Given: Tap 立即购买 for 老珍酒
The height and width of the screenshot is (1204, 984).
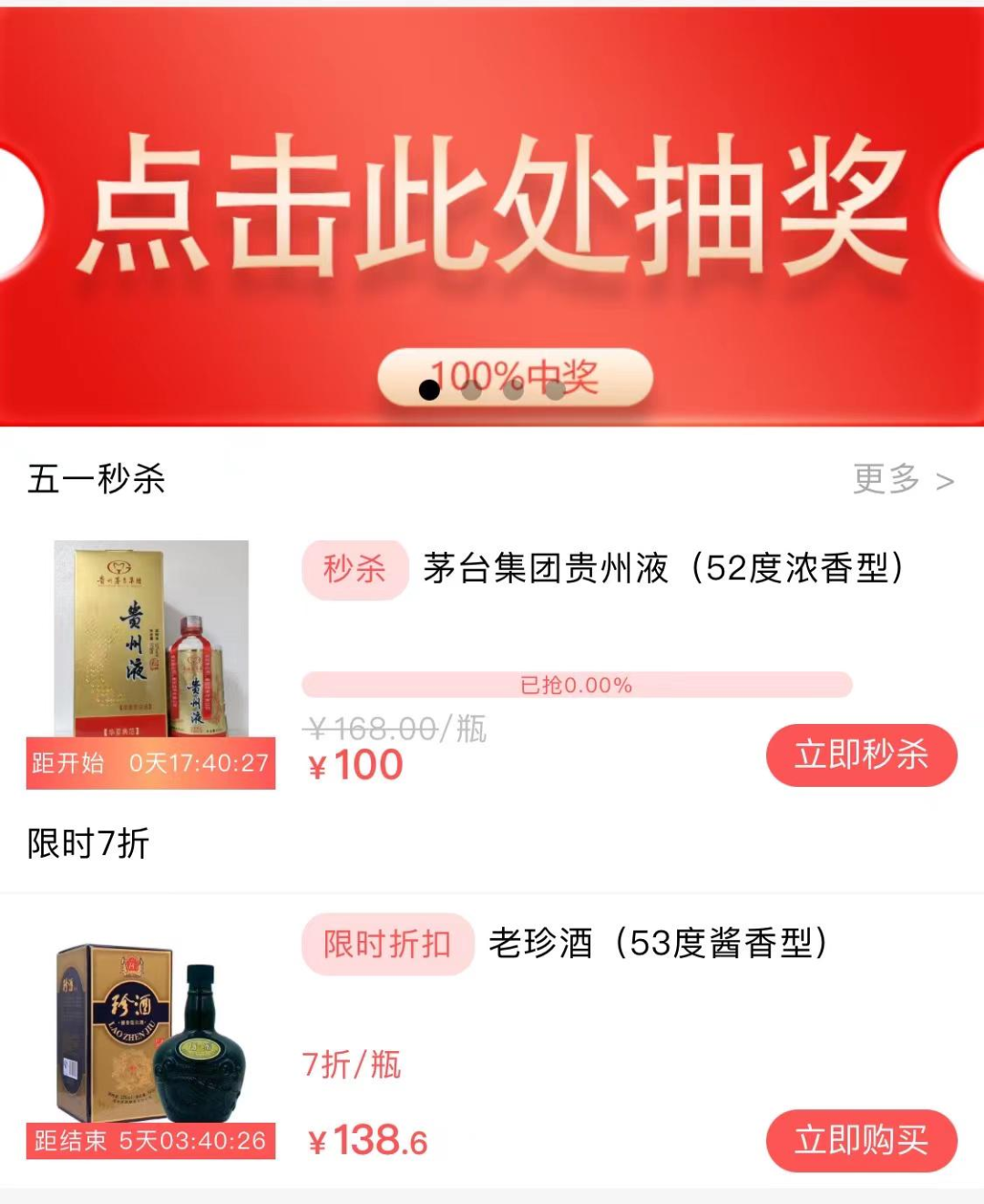Looking at the screenshot, I should (x=861, y=1140).
